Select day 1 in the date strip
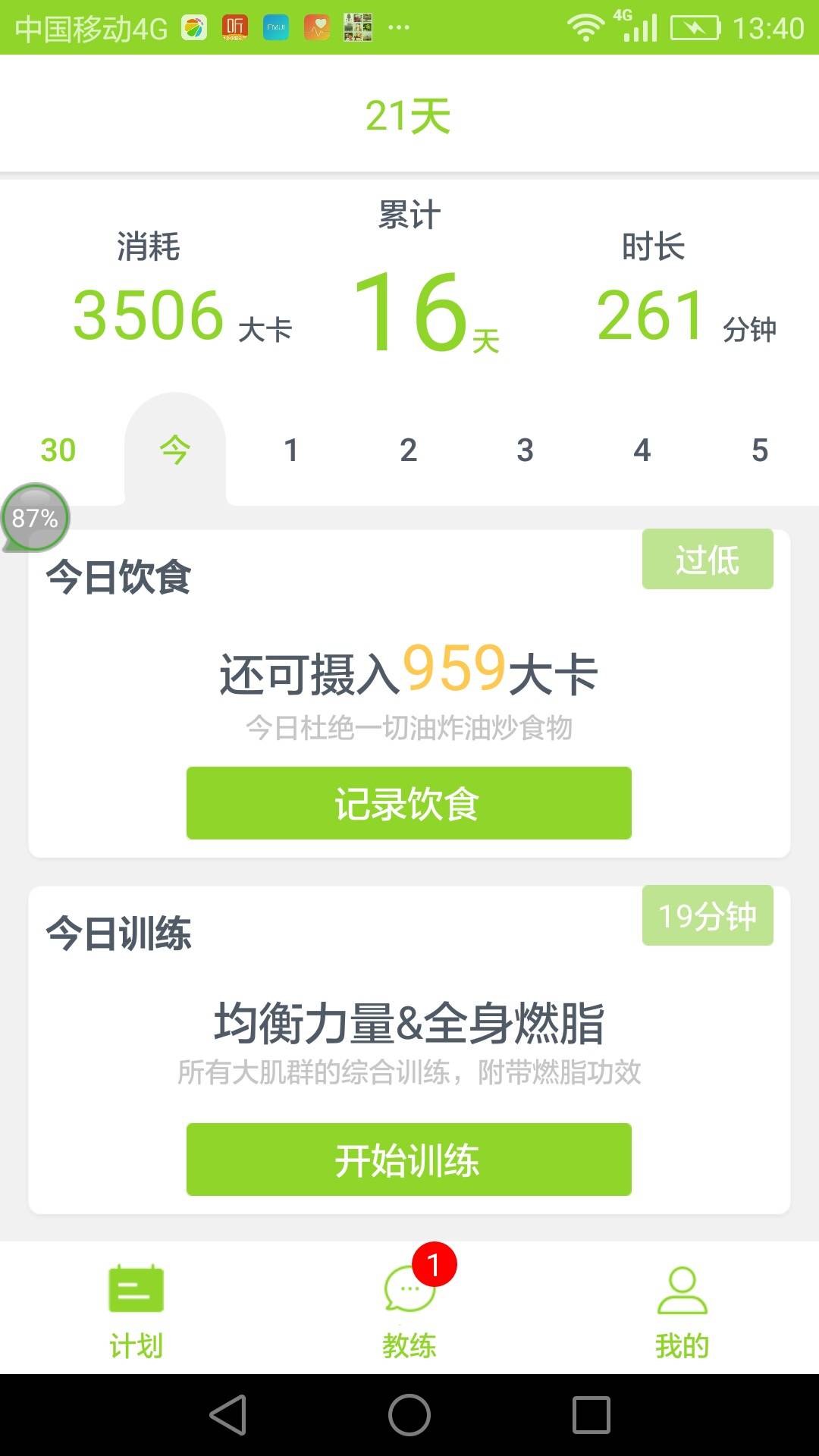This screenshot has width=819, height=1456. (291, 450)
